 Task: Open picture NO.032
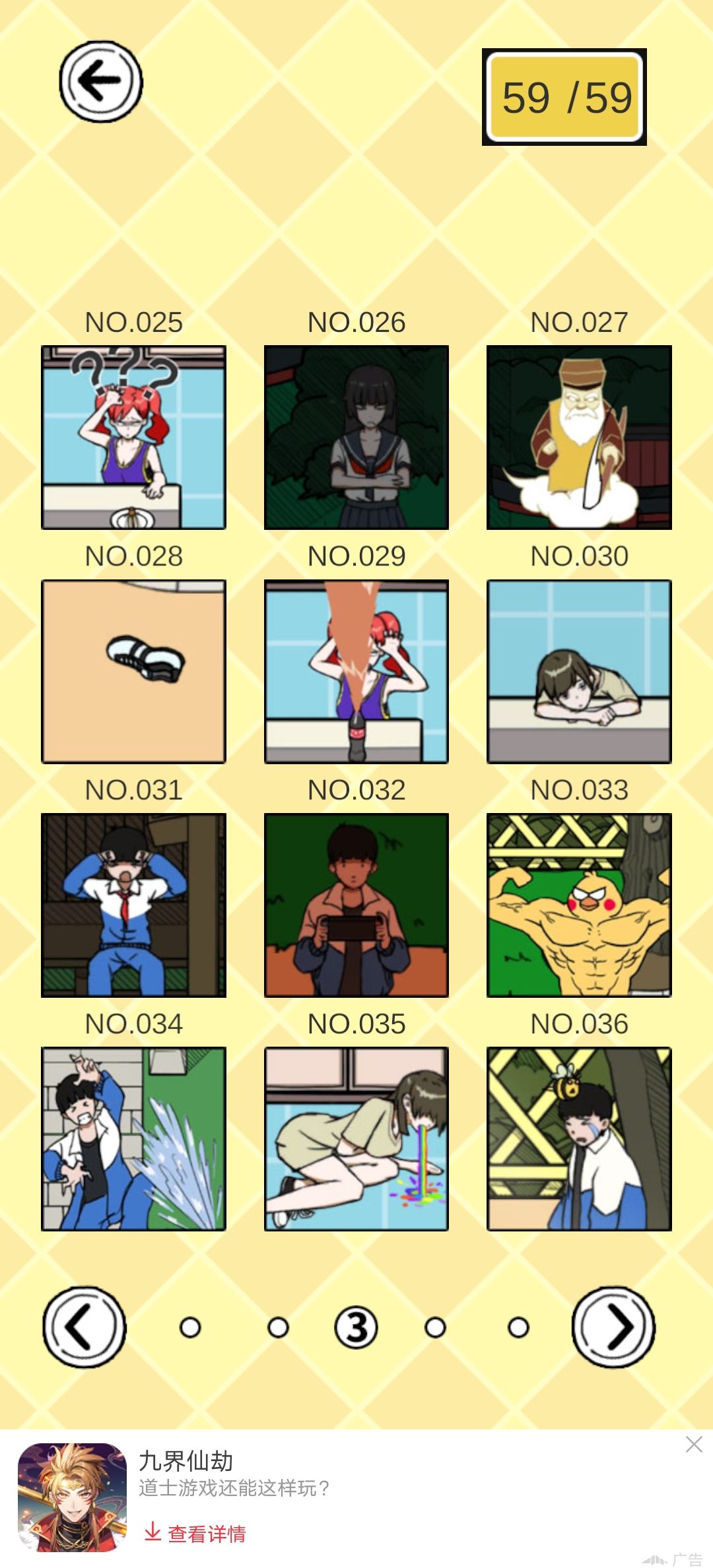coord(356,905)
